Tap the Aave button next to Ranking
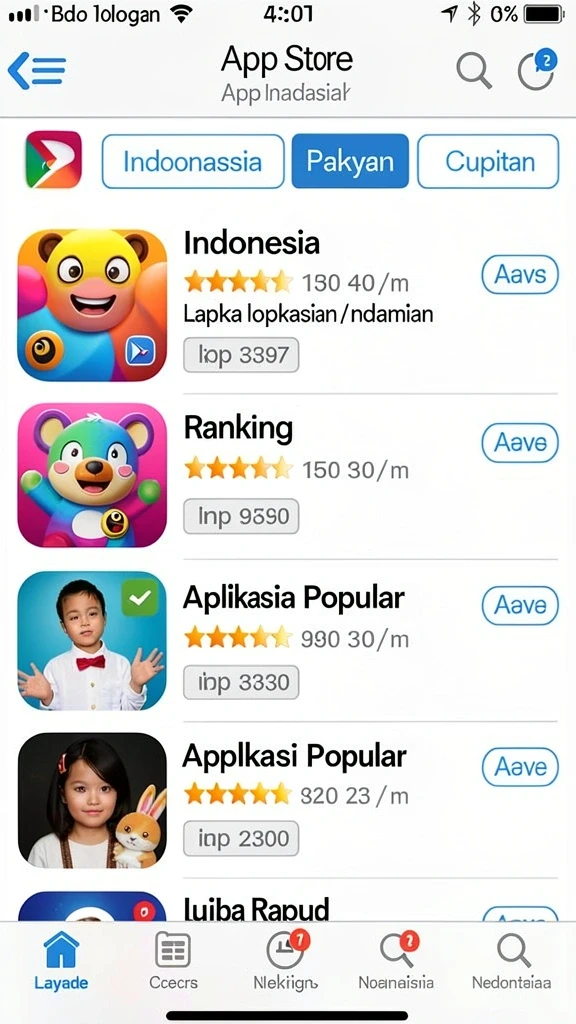The image size is (576, 1024). click(520, 443)
